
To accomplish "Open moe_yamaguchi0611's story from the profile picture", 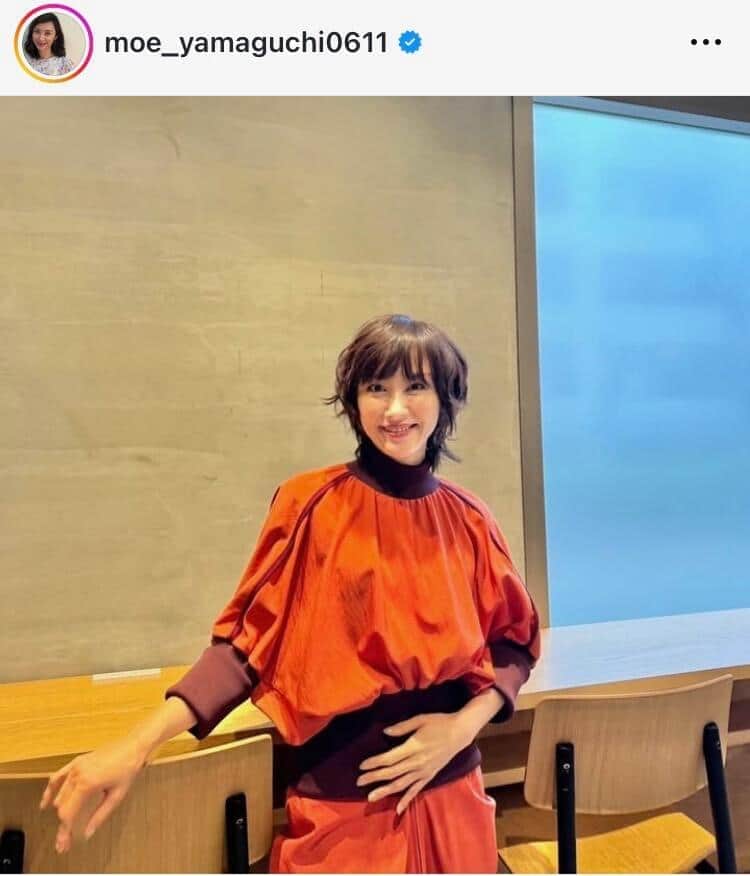I will pyautogui.click(x=53, y=43).
